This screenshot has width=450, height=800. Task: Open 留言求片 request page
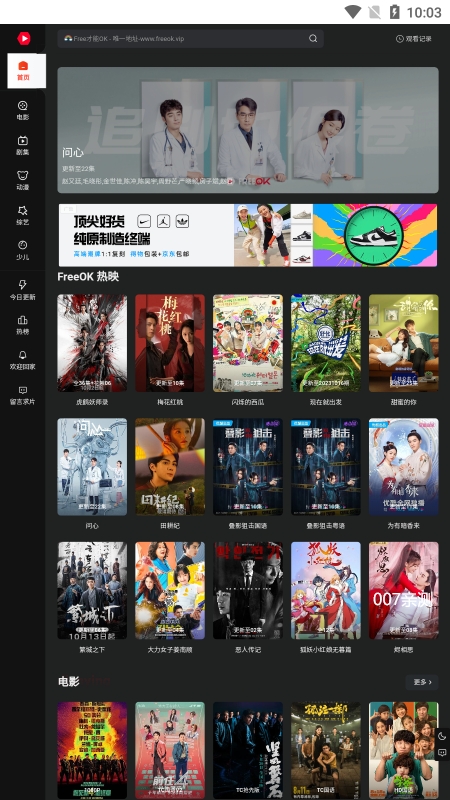[x=22, y=395]
